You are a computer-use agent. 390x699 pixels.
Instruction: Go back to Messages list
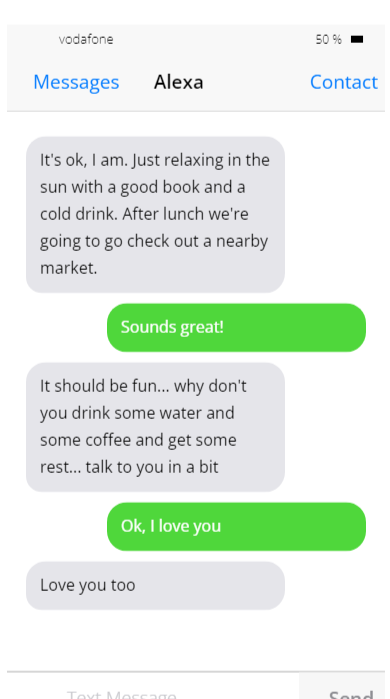[x=76, y=82]
